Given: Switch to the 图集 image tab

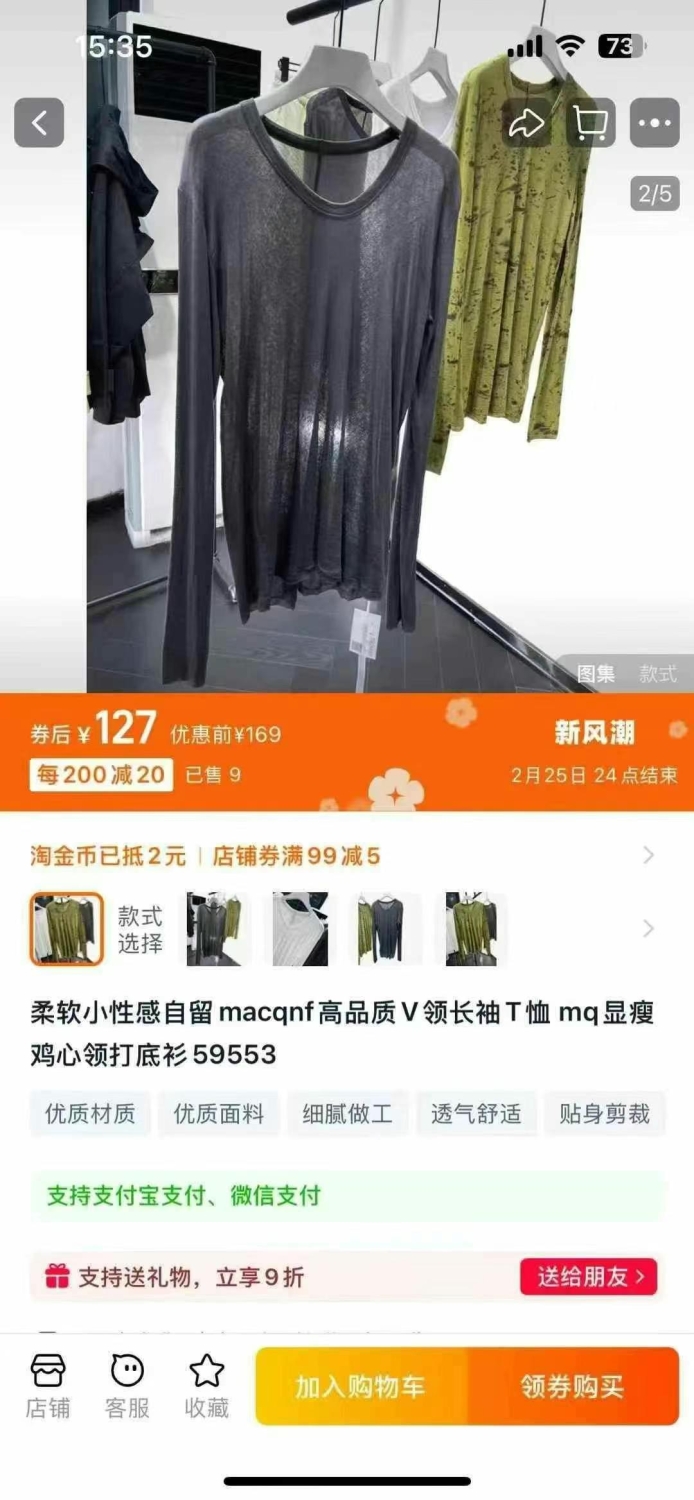Looking at the screenshot, I should point(596,674).
